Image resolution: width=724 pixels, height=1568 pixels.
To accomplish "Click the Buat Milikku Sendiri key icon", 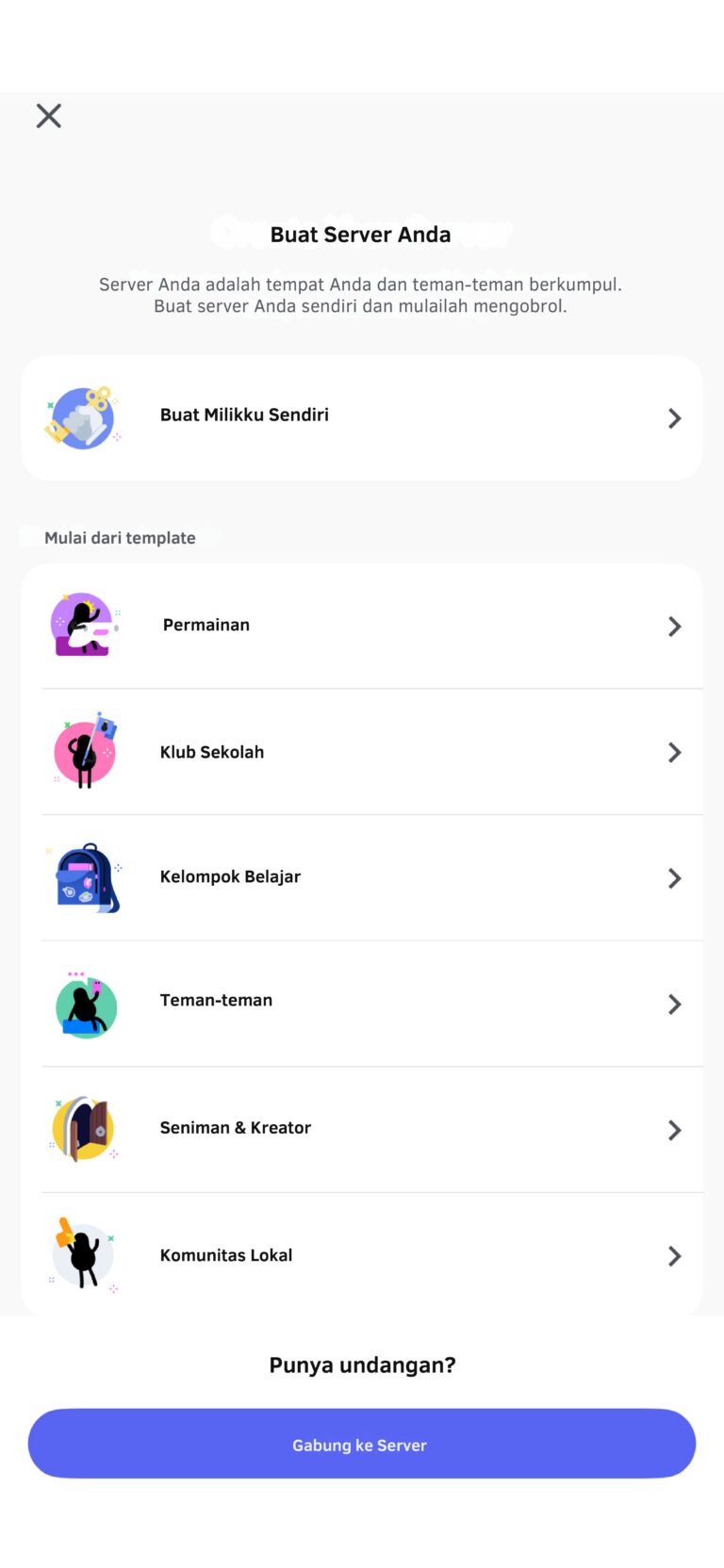I will (83, 416).
